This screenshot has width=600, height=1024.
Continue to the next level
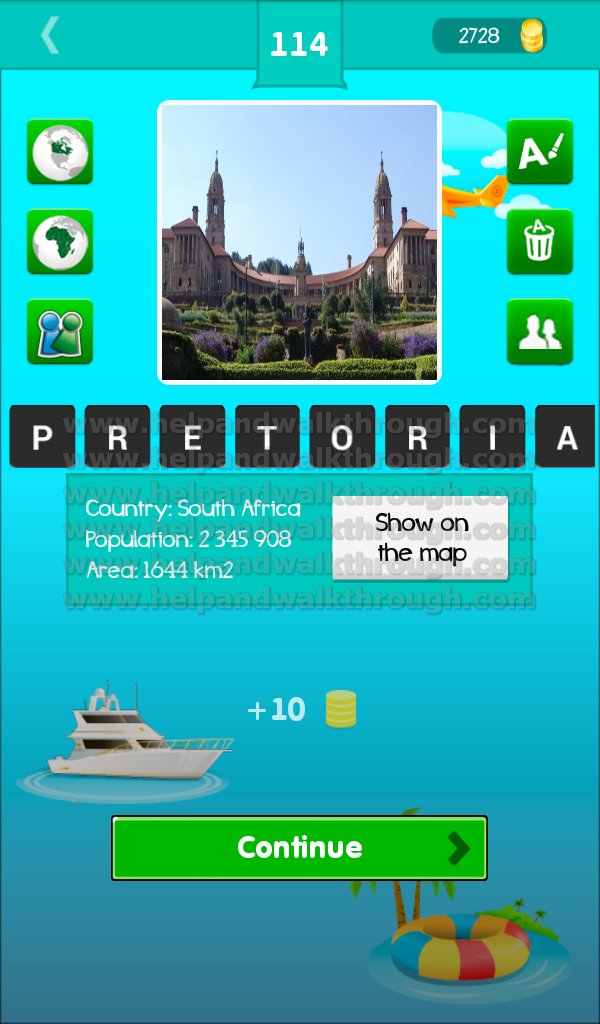point(300,848)
